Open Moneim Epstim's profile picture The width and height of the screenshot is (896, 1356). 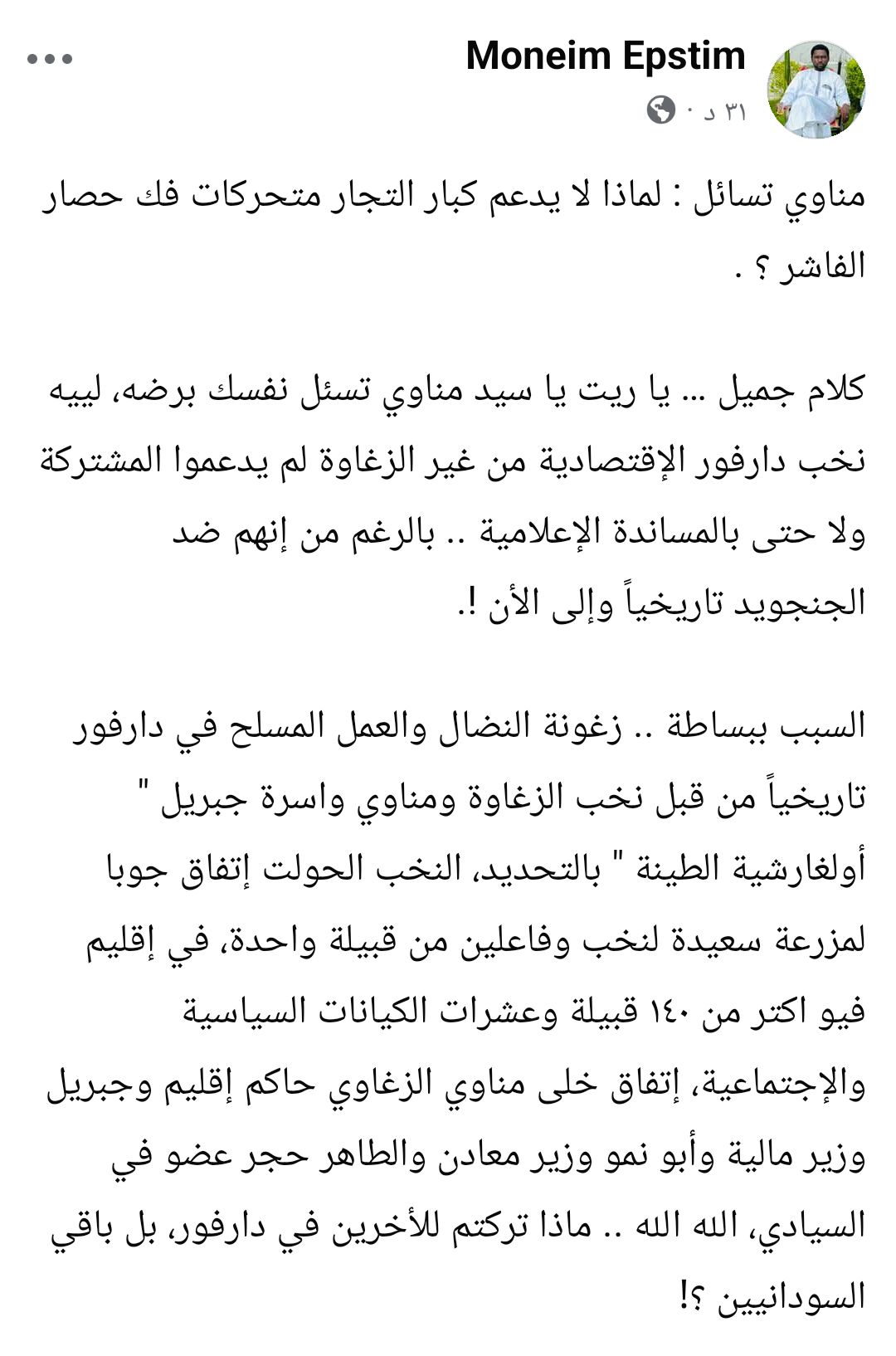tap(816, 89)
